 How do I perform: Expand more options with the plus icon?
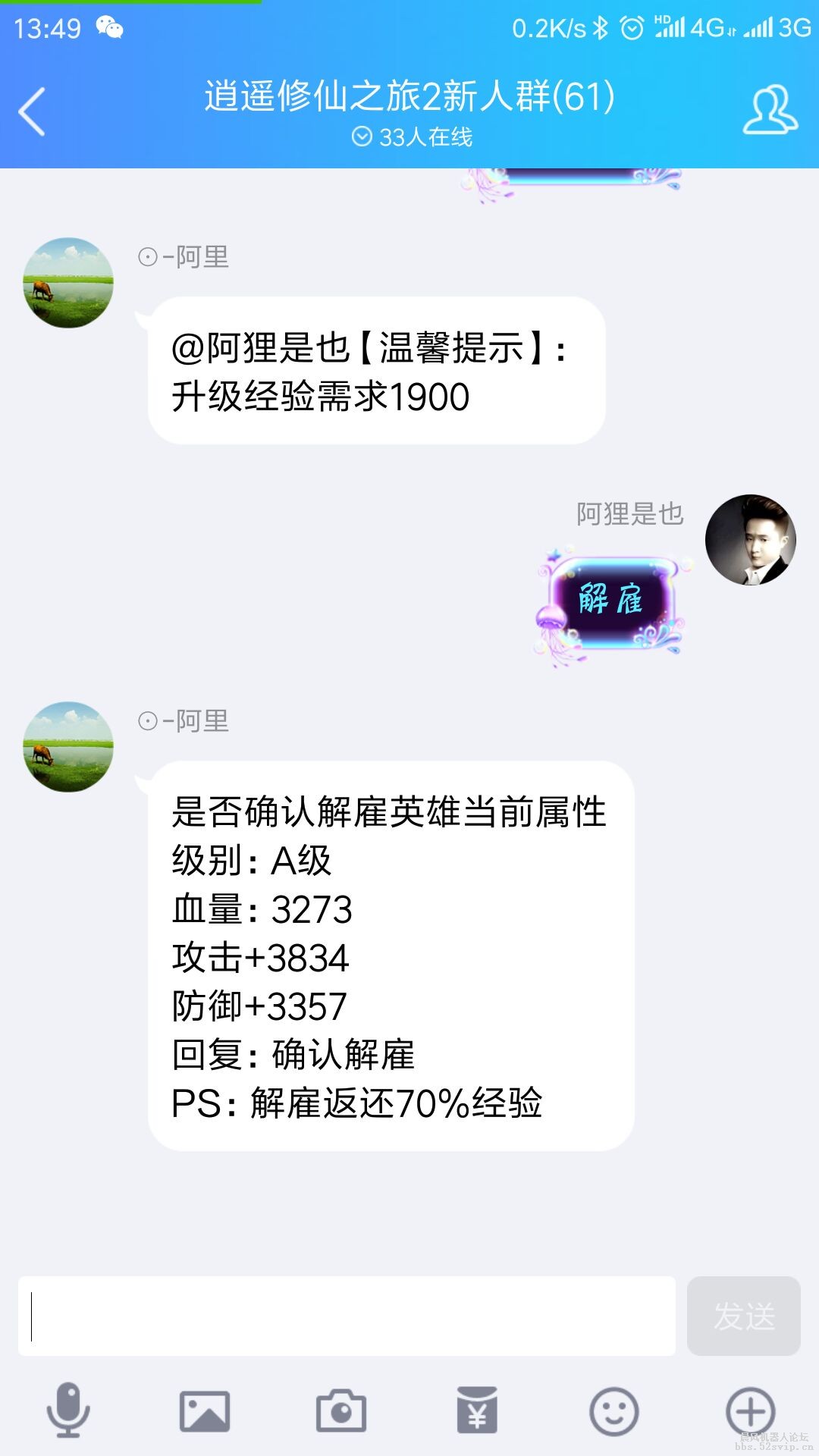[x=750, y=1410]
